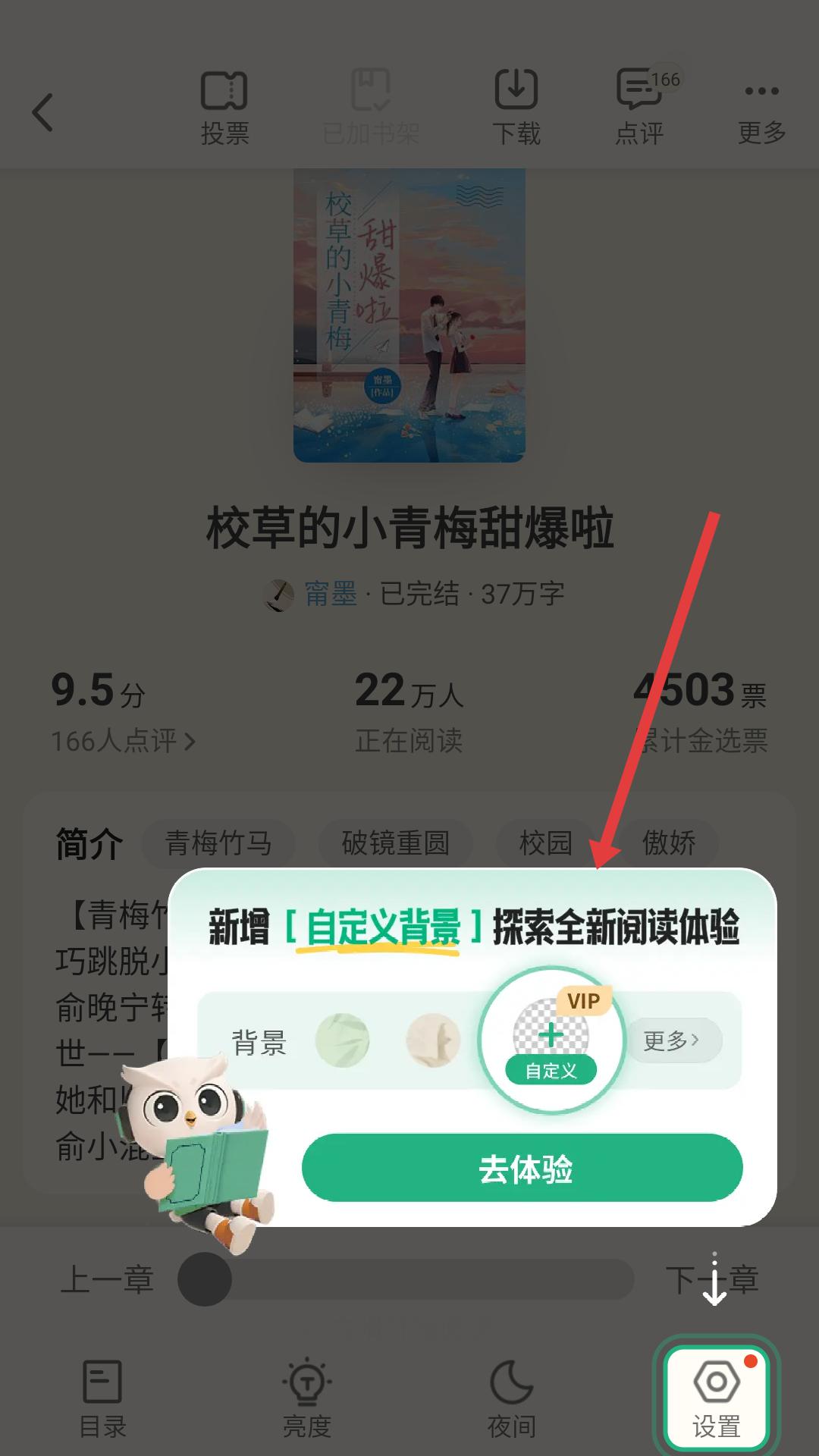
Task: View the 166人点评 reviews link
Action: (x=123, y=741)
